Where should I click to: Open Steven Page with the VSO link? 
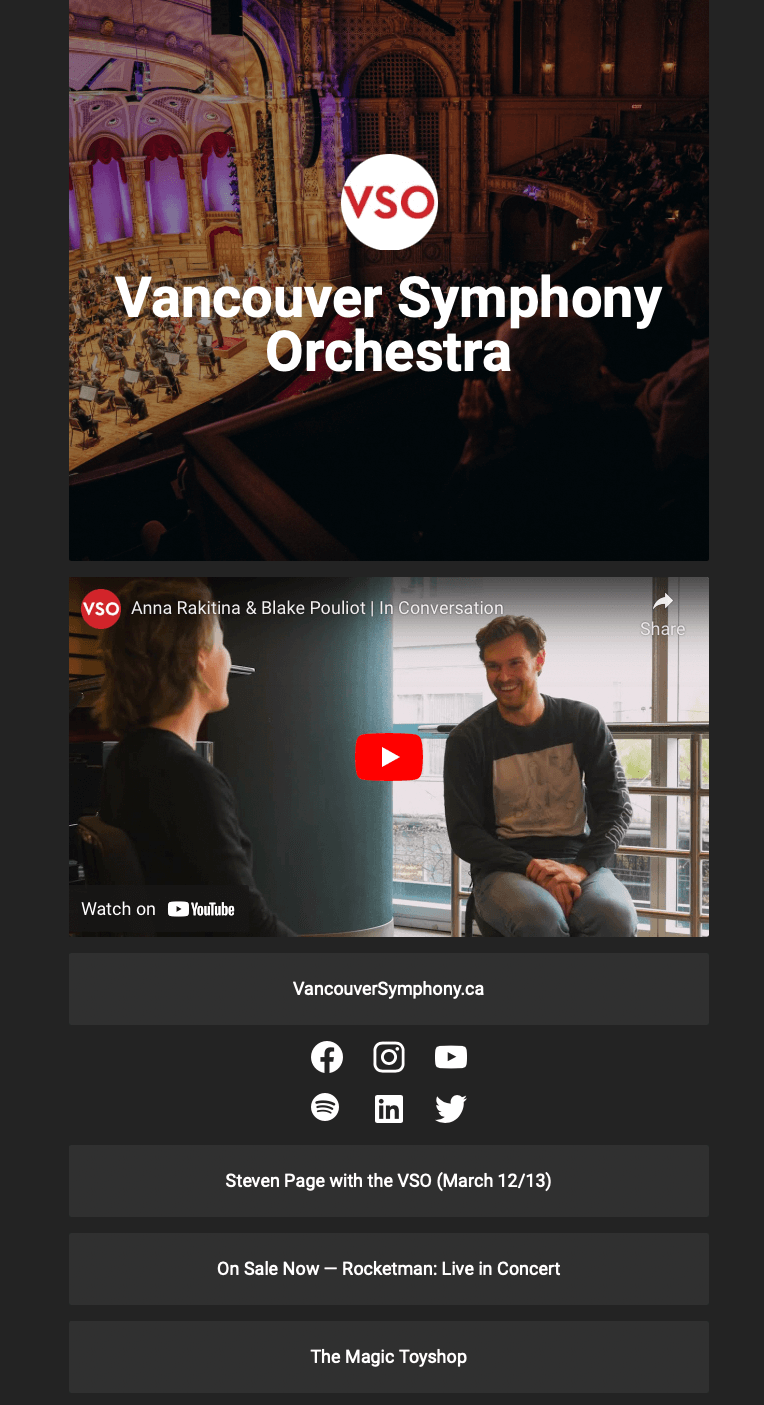click(x=389, y=1181)
